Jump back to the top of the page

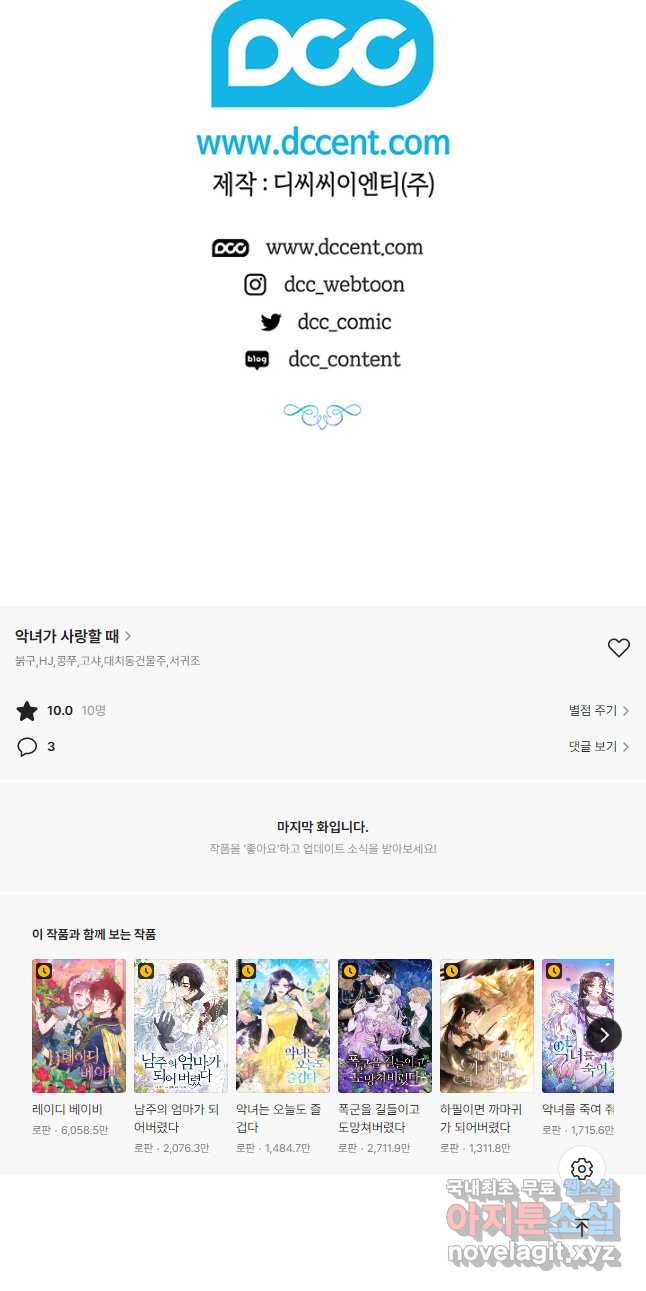[582, 1229]
